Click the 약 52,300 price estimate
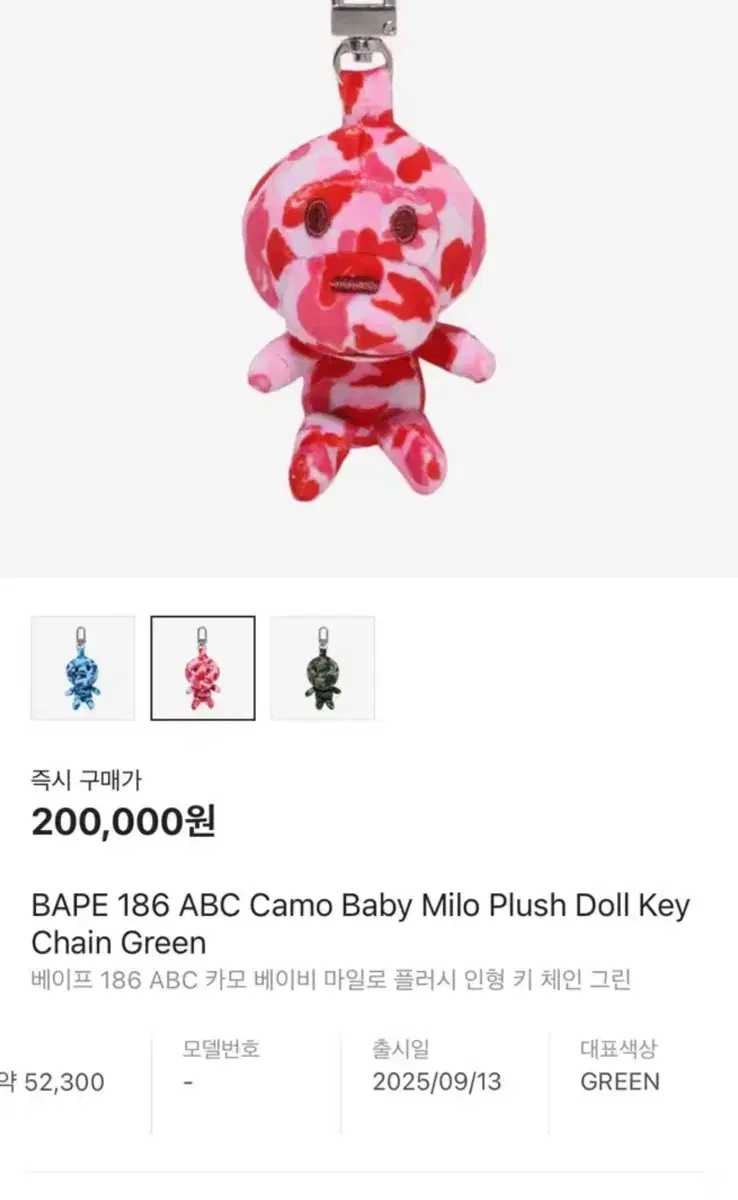The image size is (738, 1200). click(54, 1080)
